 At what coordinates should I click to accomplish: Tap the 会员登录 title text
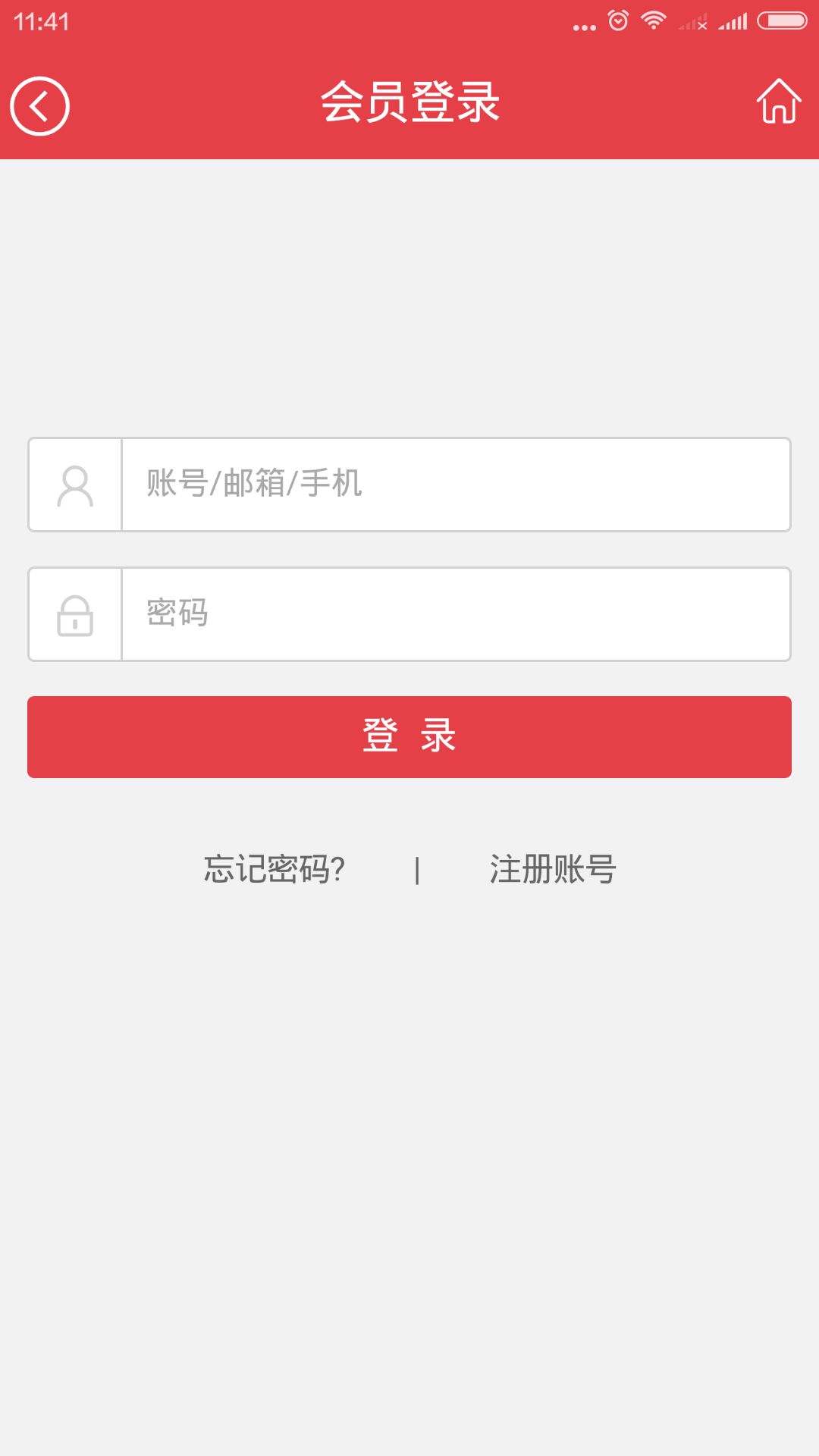409,102
